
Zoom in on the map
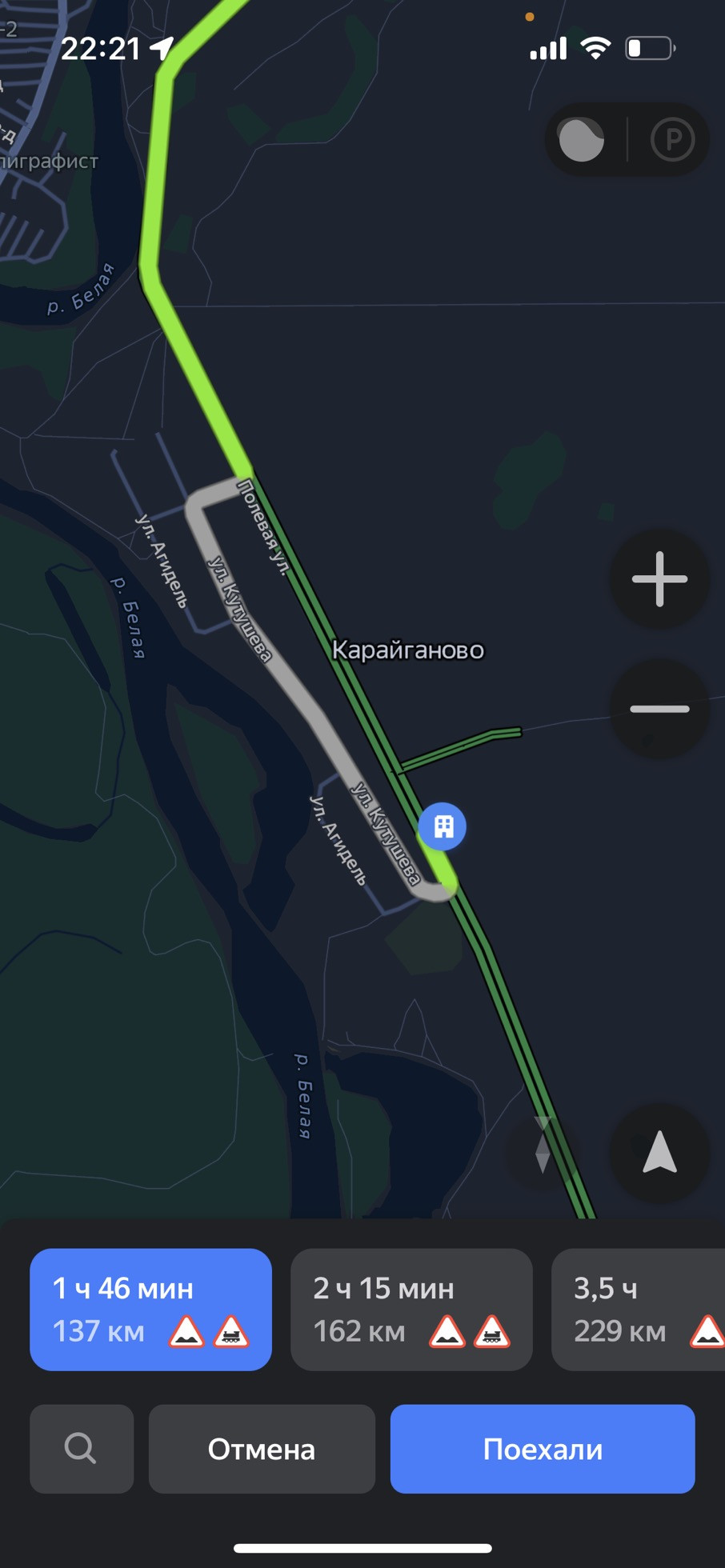[659, 578]
